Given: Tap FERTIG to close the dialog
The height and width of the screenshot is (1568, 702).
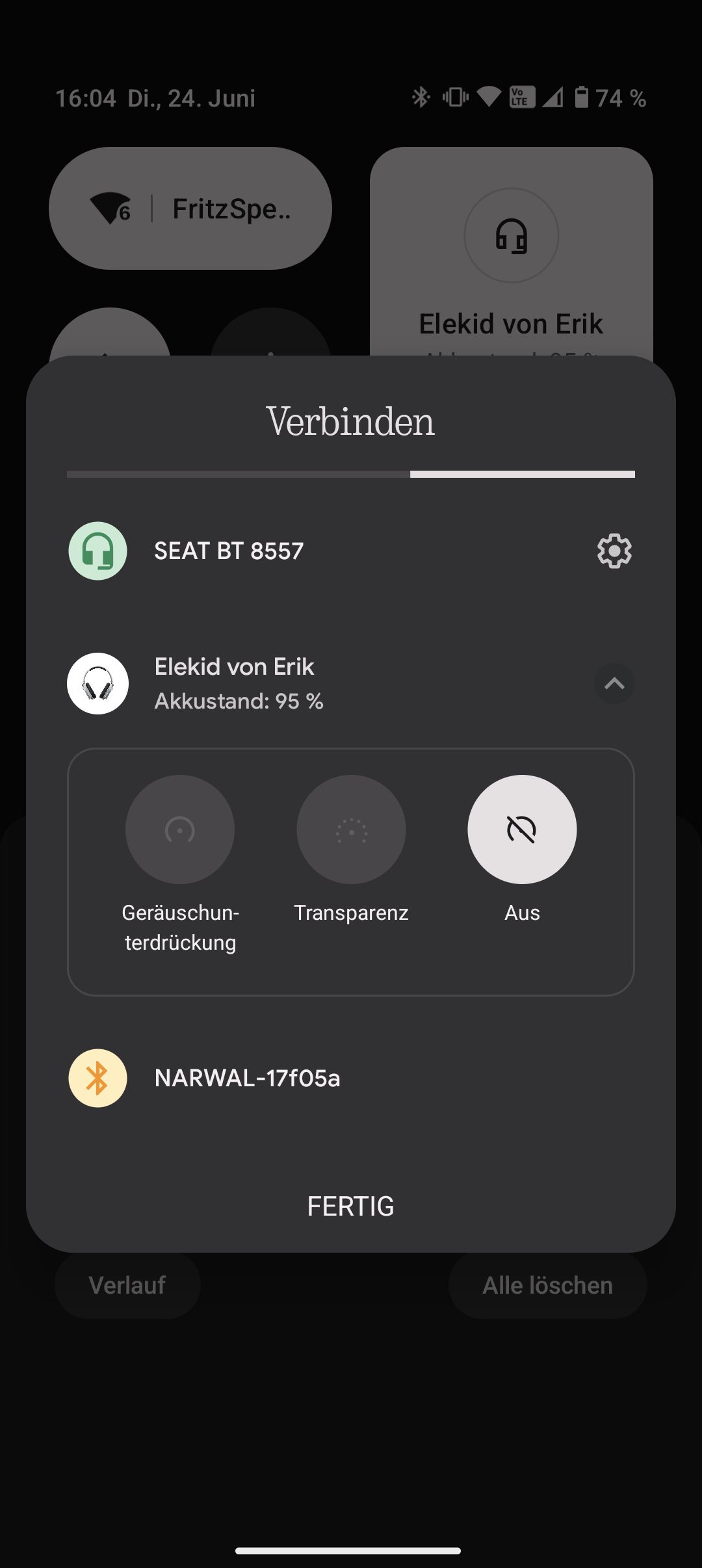Looking at the screenshot, I should pos(351,1207).
